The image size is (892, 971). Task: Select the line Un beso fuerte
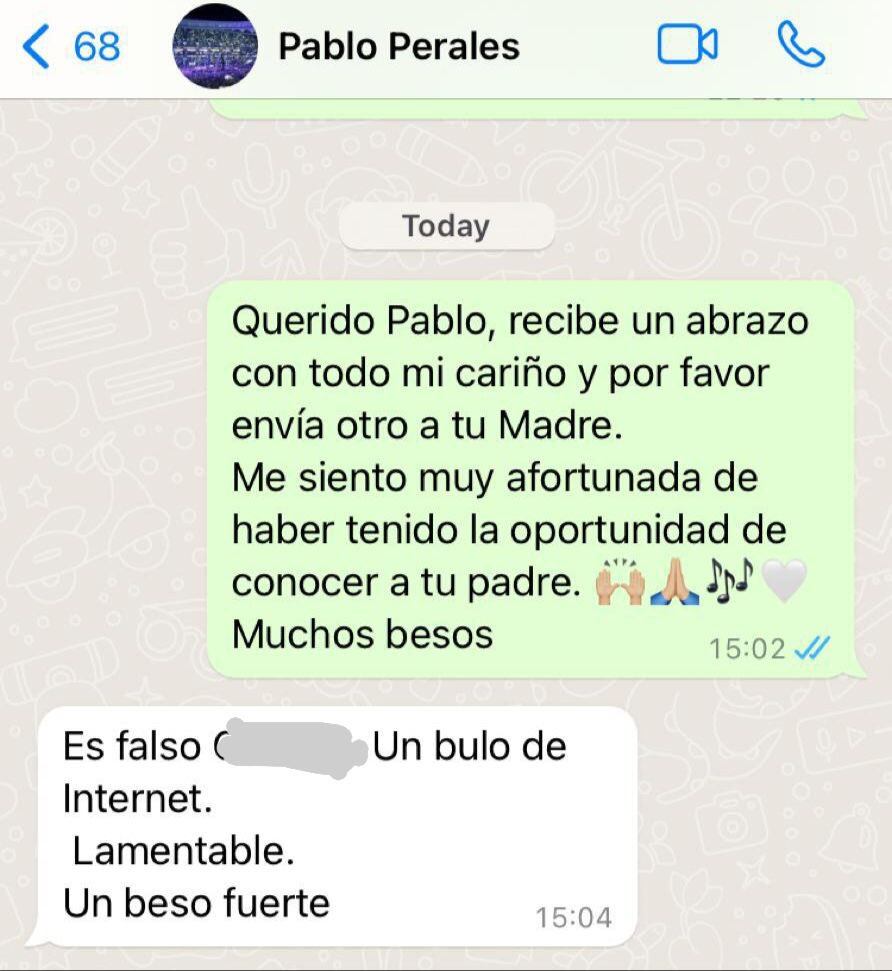(x=195, y=904)
